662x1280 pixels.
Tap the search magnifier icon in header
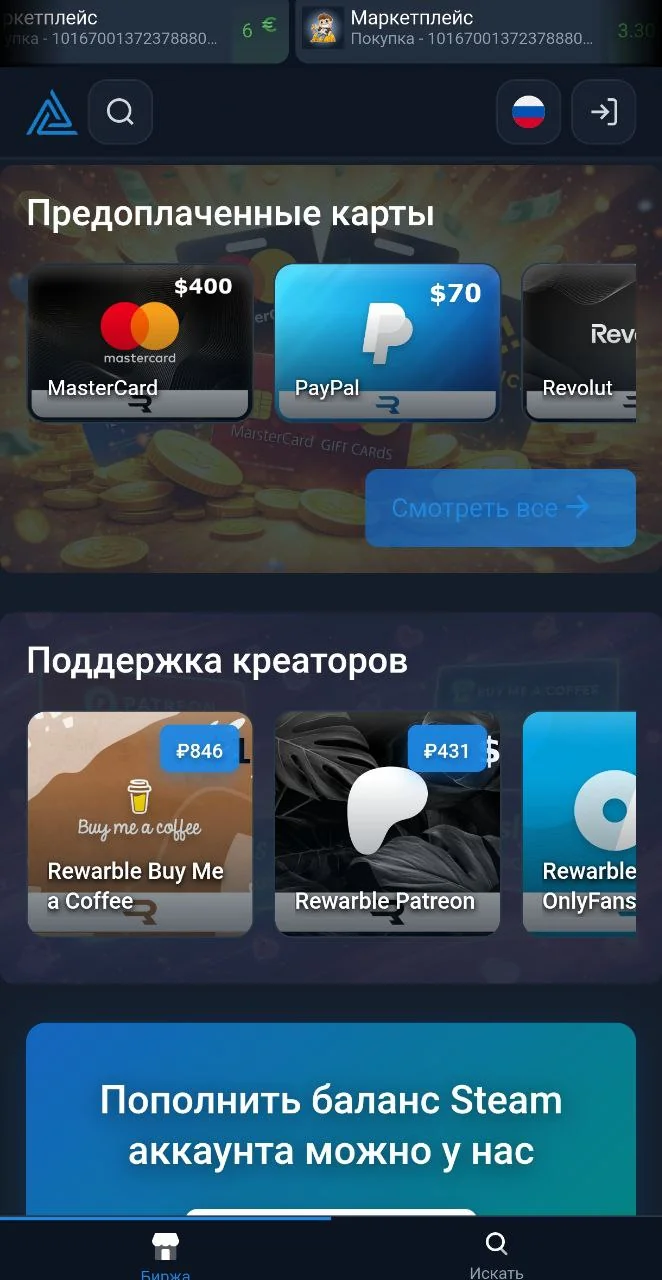pos(120,112)
